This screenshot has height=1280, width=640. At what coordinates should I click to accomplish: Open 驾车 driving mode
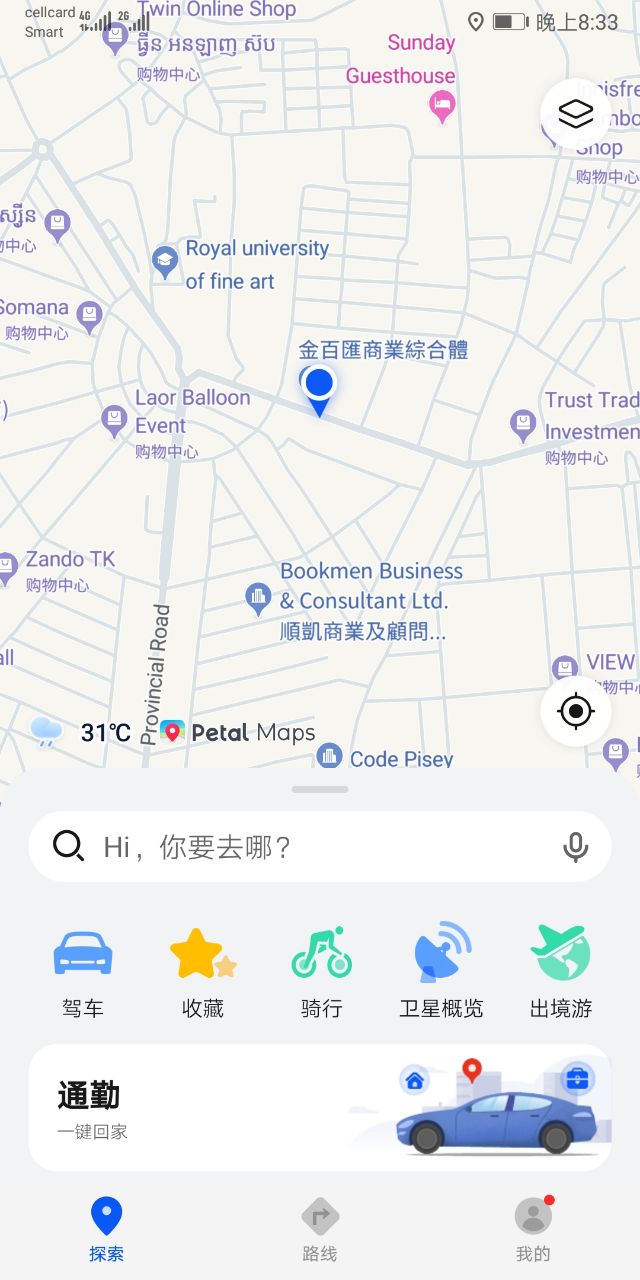click(82, 972)
